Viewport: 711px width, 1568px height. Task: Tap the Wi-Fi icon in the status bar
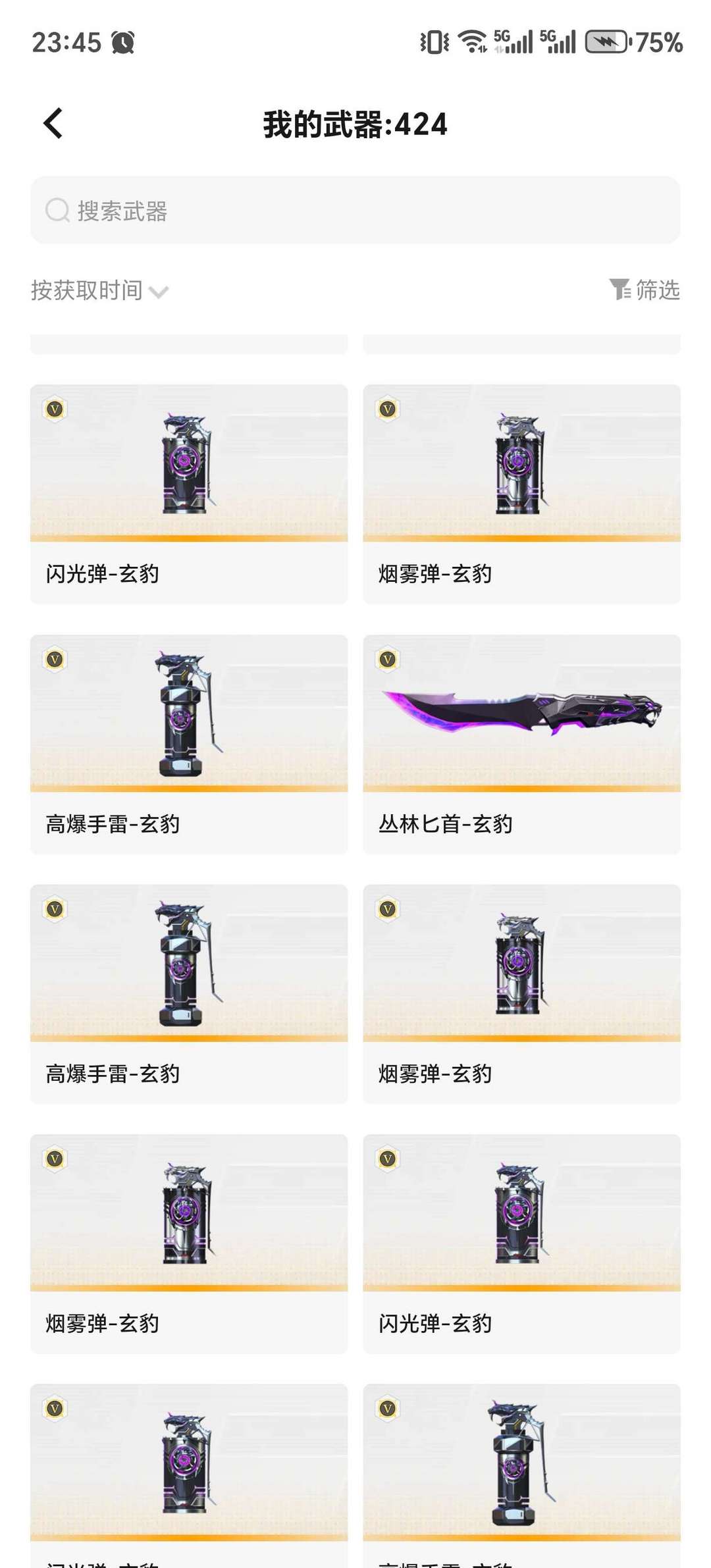(x=471, y=41)
